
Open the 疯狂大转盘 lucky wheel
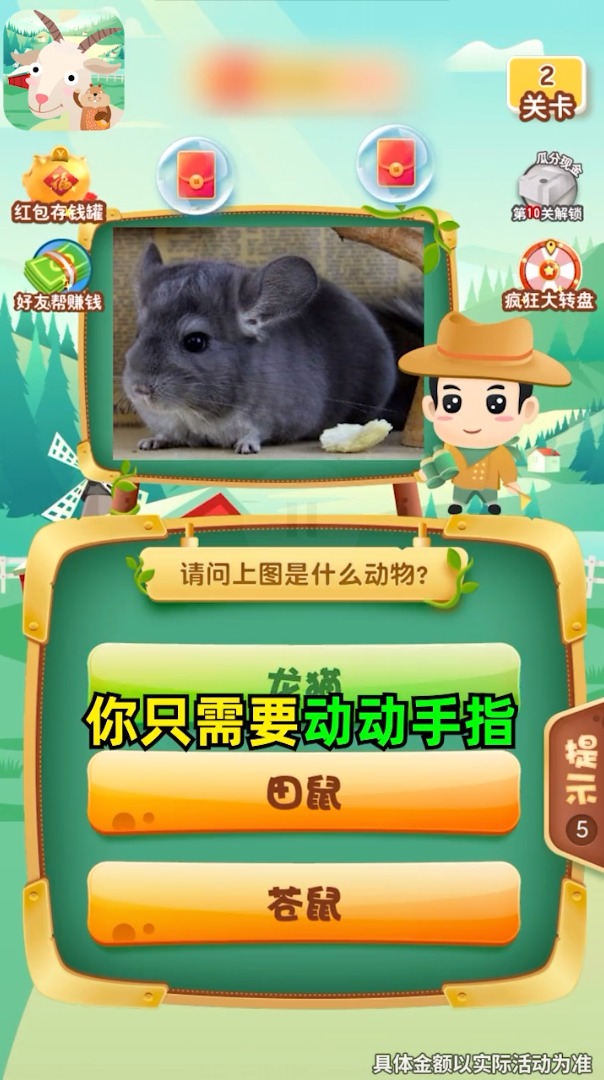click(548, 274)
